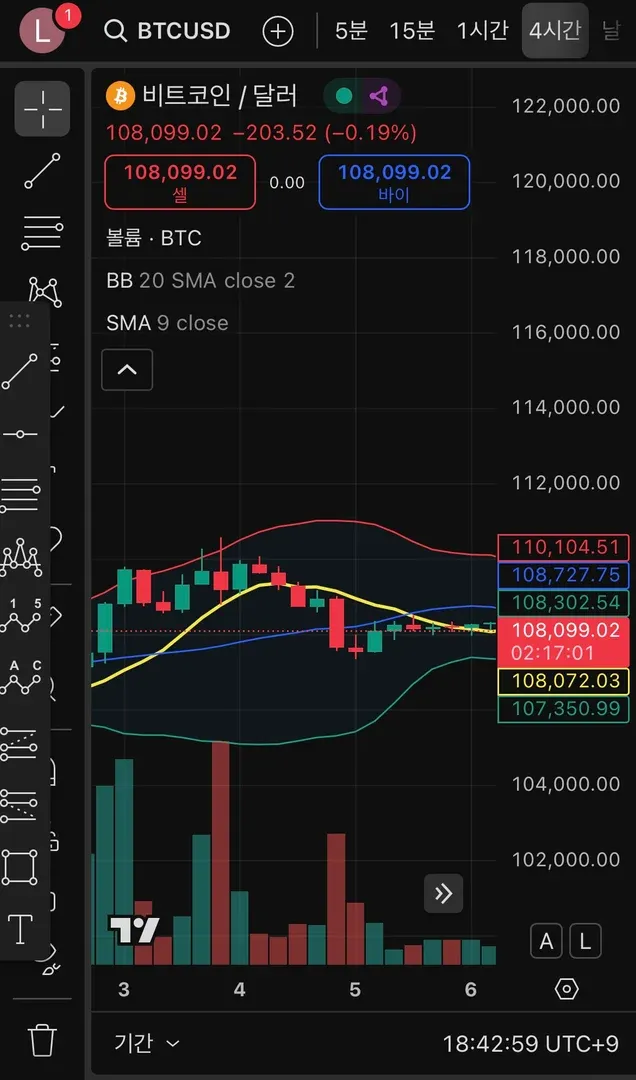Image resolution: width=636 pixels, height=1080 pixels.
Task: Add a symbol with the plus icon
Action: pyautogui.click(x=278, y=31)
